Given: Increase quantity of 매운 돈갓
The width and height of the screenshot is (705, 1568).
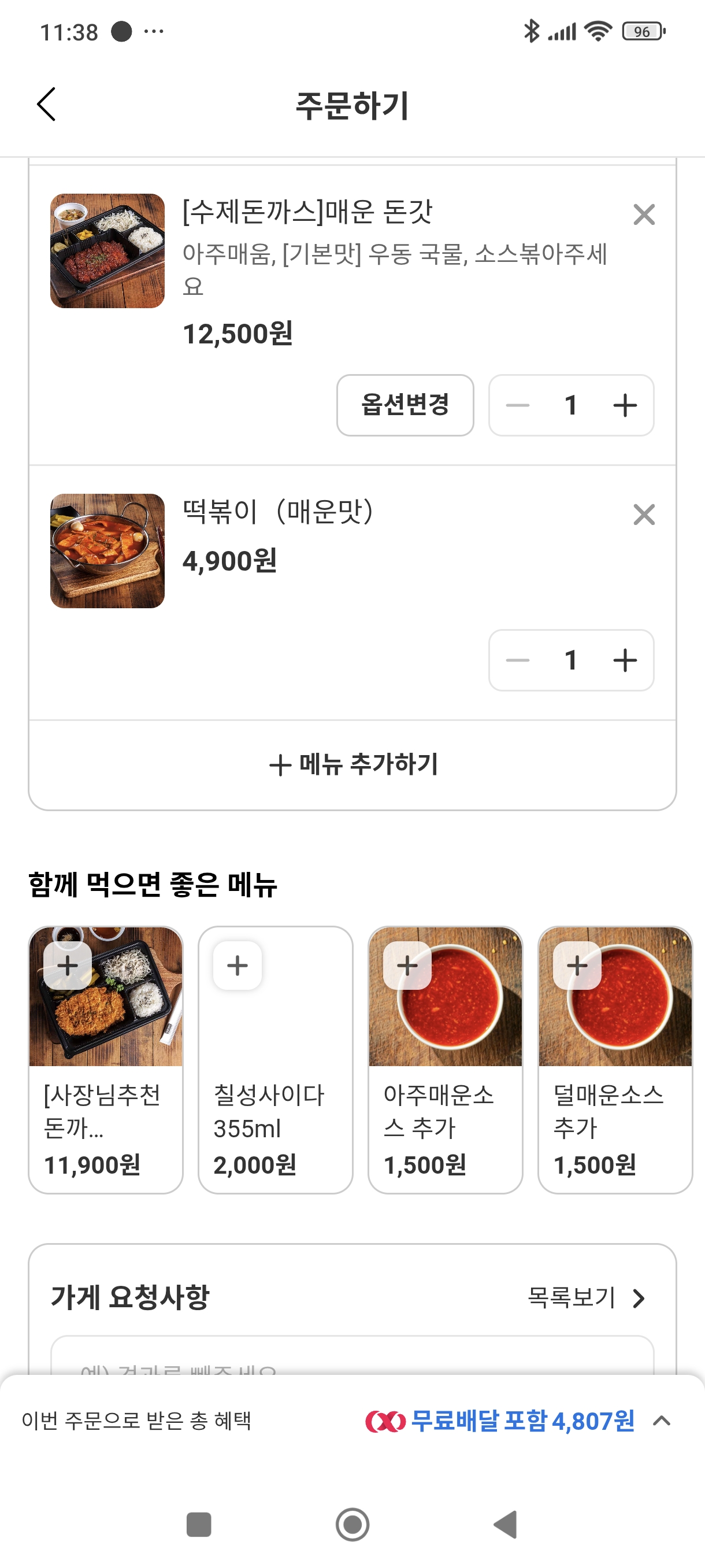Looking at the screenshot, I should (x=625, y=405).
